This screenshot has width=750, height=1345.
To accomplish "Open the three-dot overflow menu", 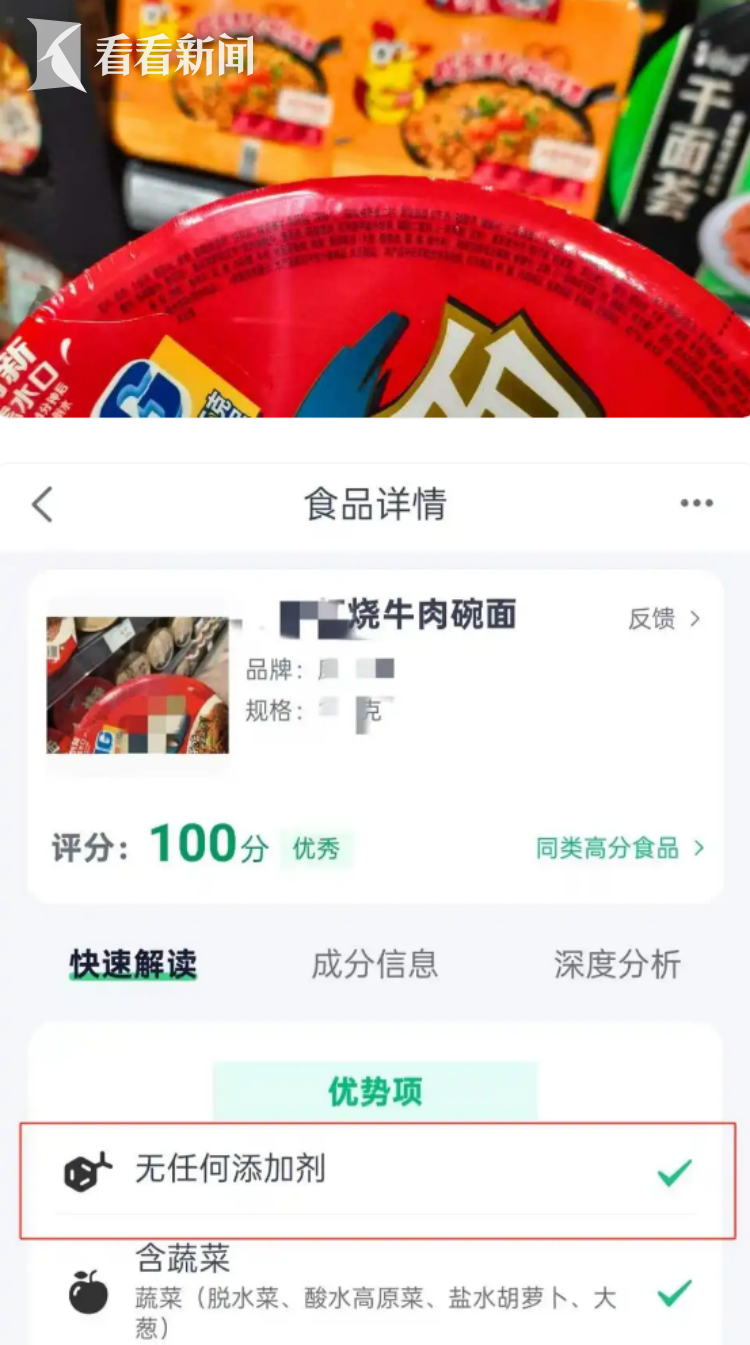I will (x=696, y=503).
